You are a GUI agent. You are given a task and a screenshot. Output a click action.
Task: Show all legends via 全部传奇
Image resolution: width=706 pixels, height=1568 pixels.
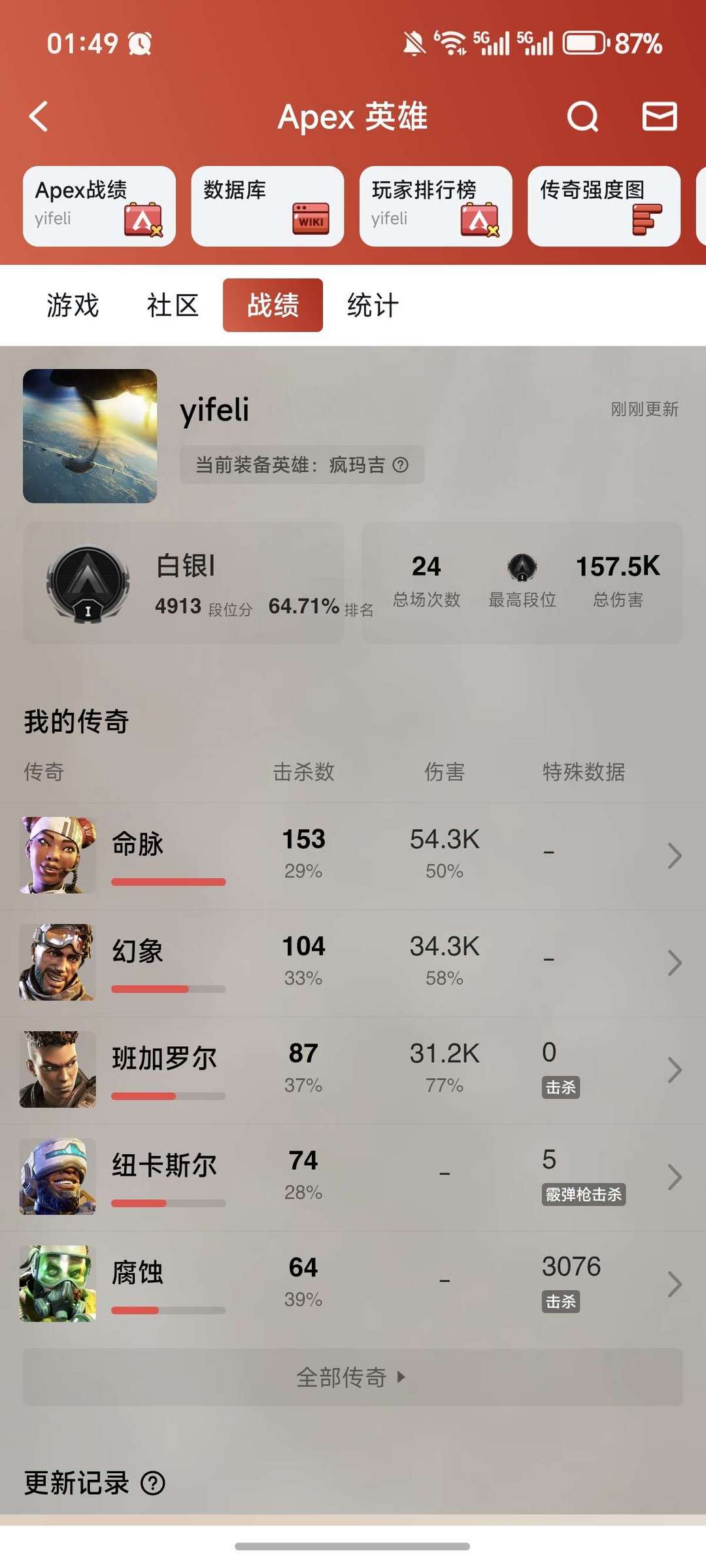353,1377
